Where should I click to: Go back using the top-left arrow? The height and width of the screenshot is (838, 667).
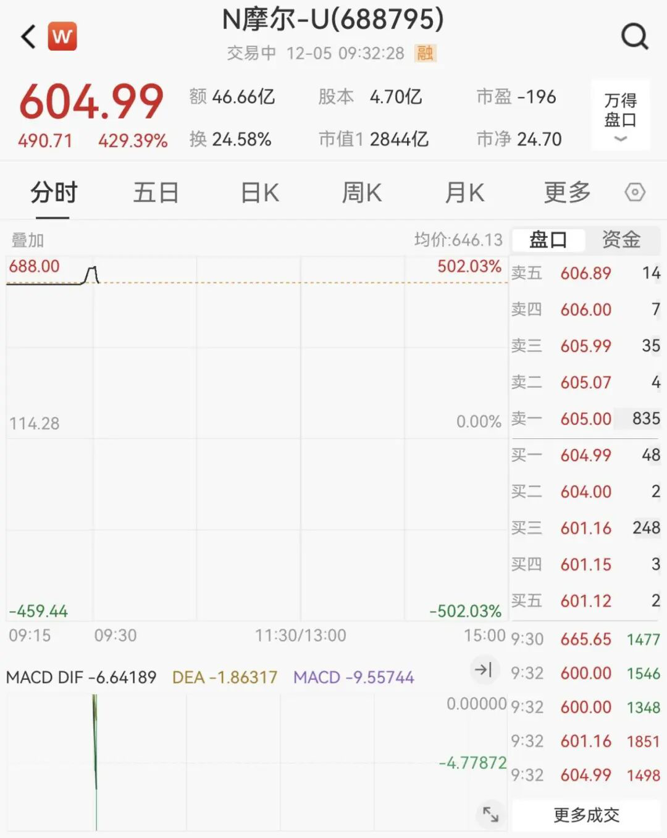(x=28, y=38)
